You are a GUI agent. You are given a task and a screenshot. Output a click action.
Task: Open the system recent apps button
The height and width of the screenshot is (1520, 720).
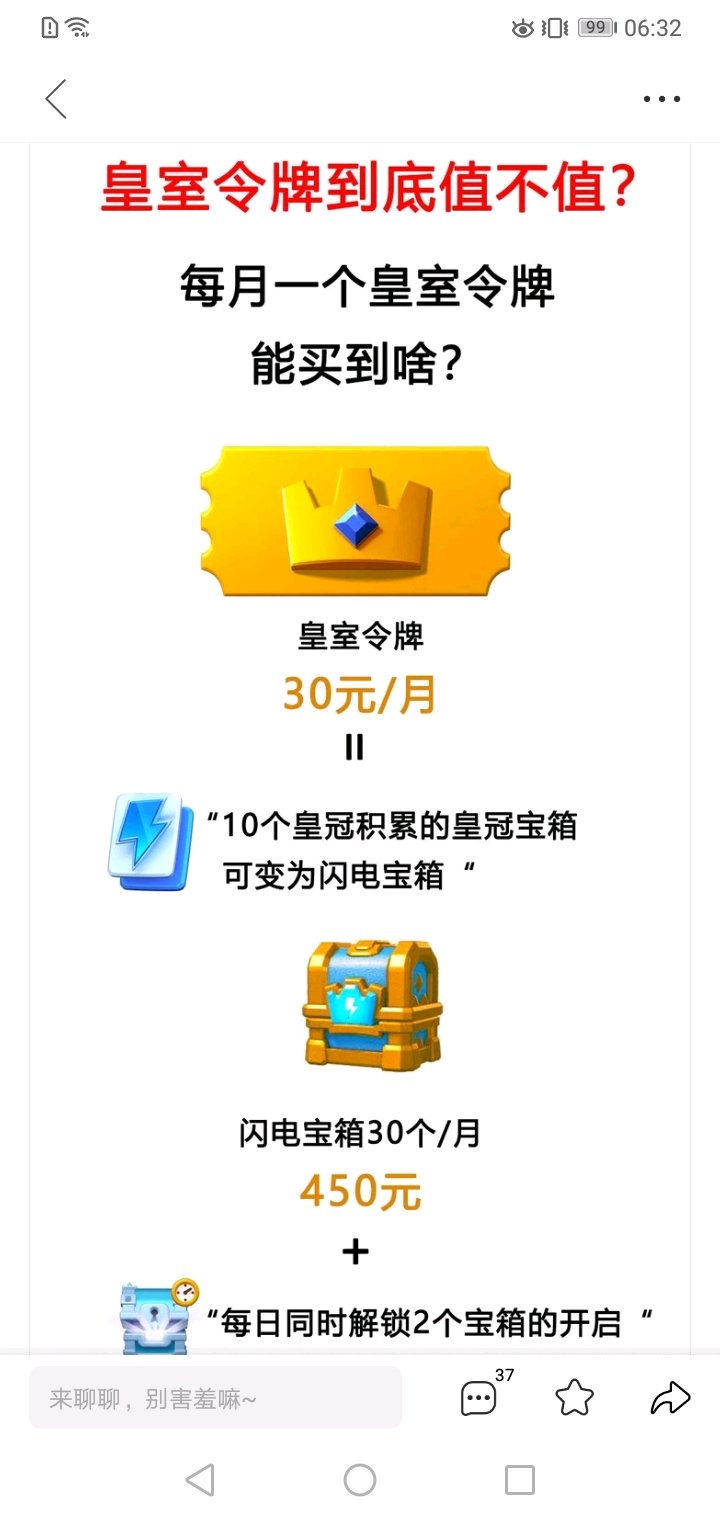[x=520, y=1480]
